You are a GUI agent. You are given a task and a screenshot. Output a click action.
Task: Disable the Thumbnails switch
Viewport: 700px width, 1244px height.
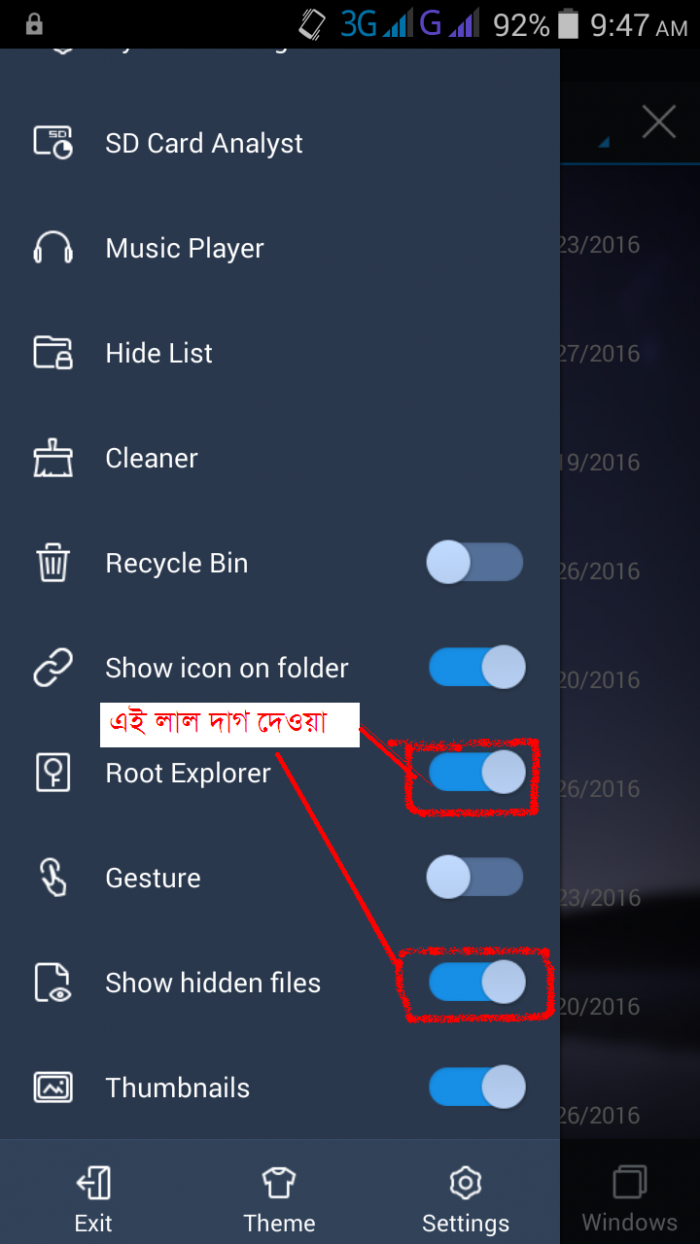[477, 1087]
